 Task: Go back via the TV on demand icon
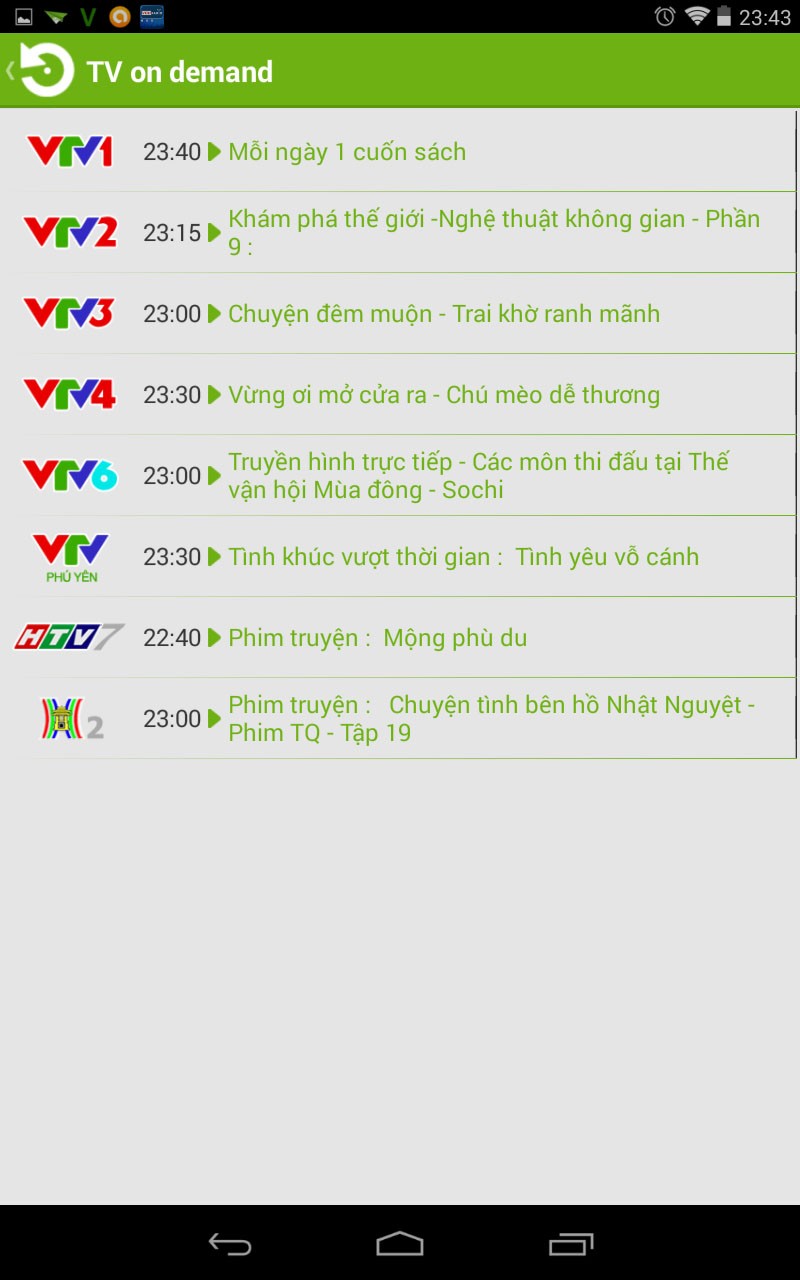(x=40, y=70)
